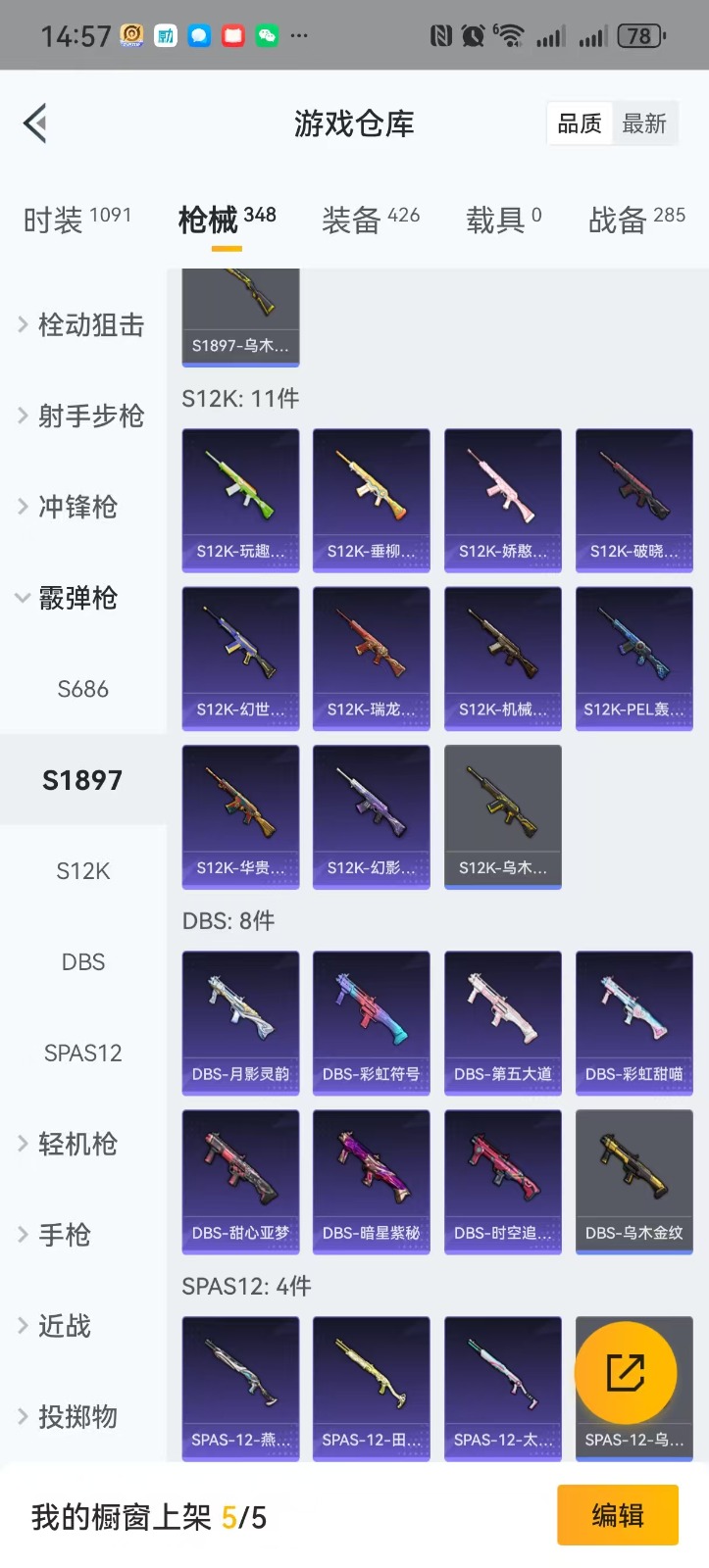The width and height of the screenshot is (709, 1568).
Task: Expand the 栓动狙击 category
Action: click(x=82, y=324)
